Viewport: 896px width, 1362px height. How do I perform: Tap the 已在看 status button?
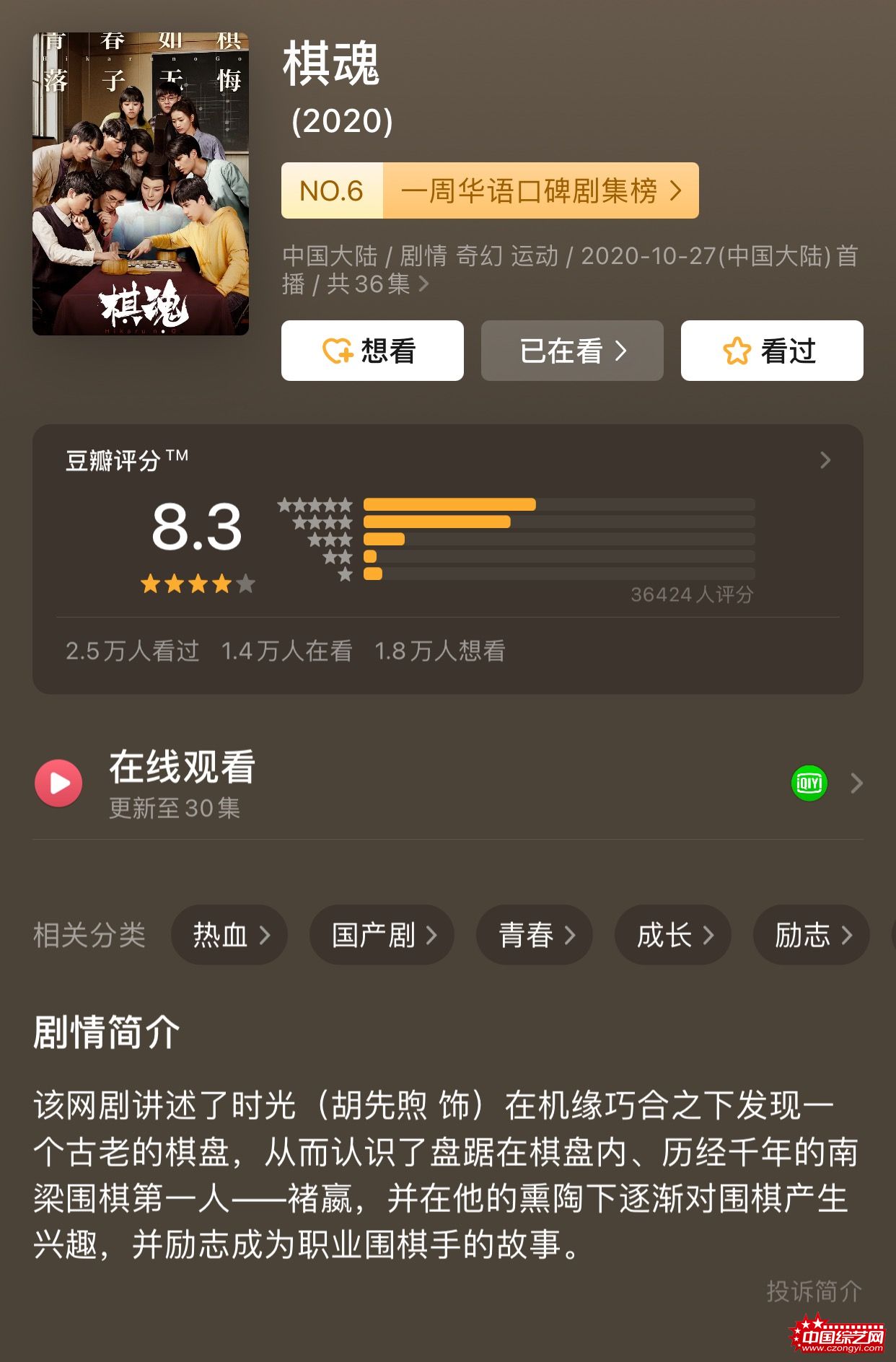[x=572, y=351]
